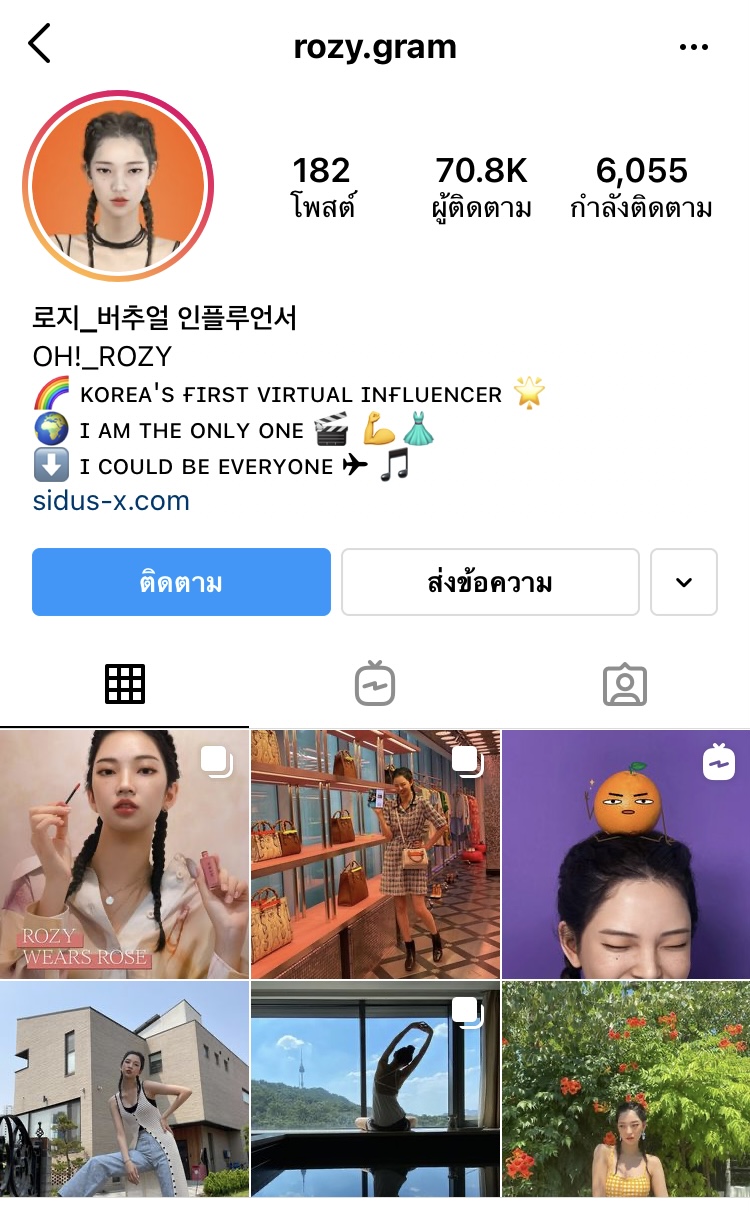Expand suggested accounts with the chevron button
Image resolution: width=750 pixels, height=1212 pixels.
pos(684,582)
